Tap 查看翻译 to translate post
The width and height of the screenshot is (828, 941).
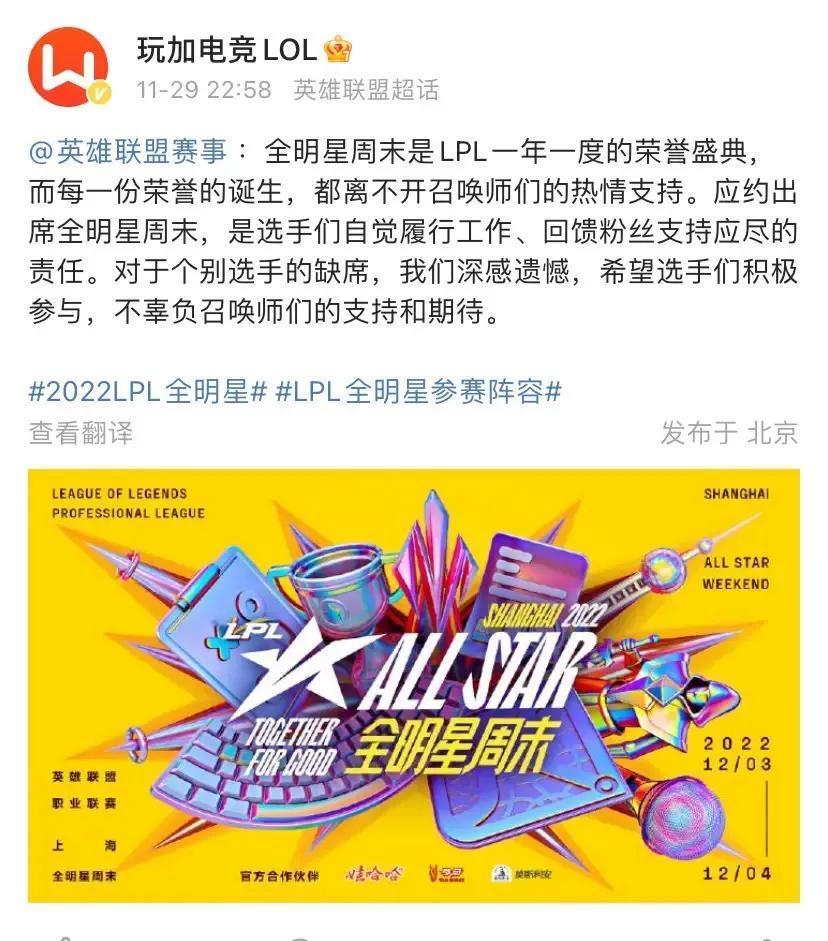[x=80, y=432]
